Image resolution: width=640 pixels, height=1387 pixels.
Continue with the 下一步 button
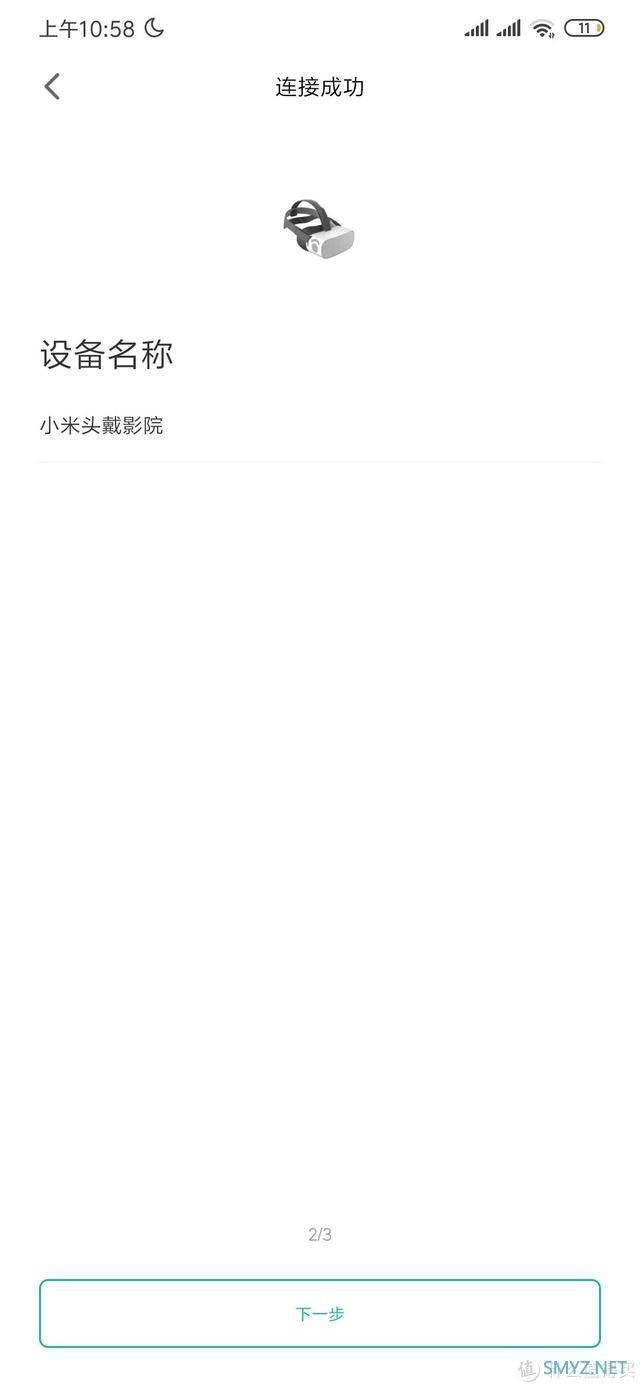tap(320, 1313)
